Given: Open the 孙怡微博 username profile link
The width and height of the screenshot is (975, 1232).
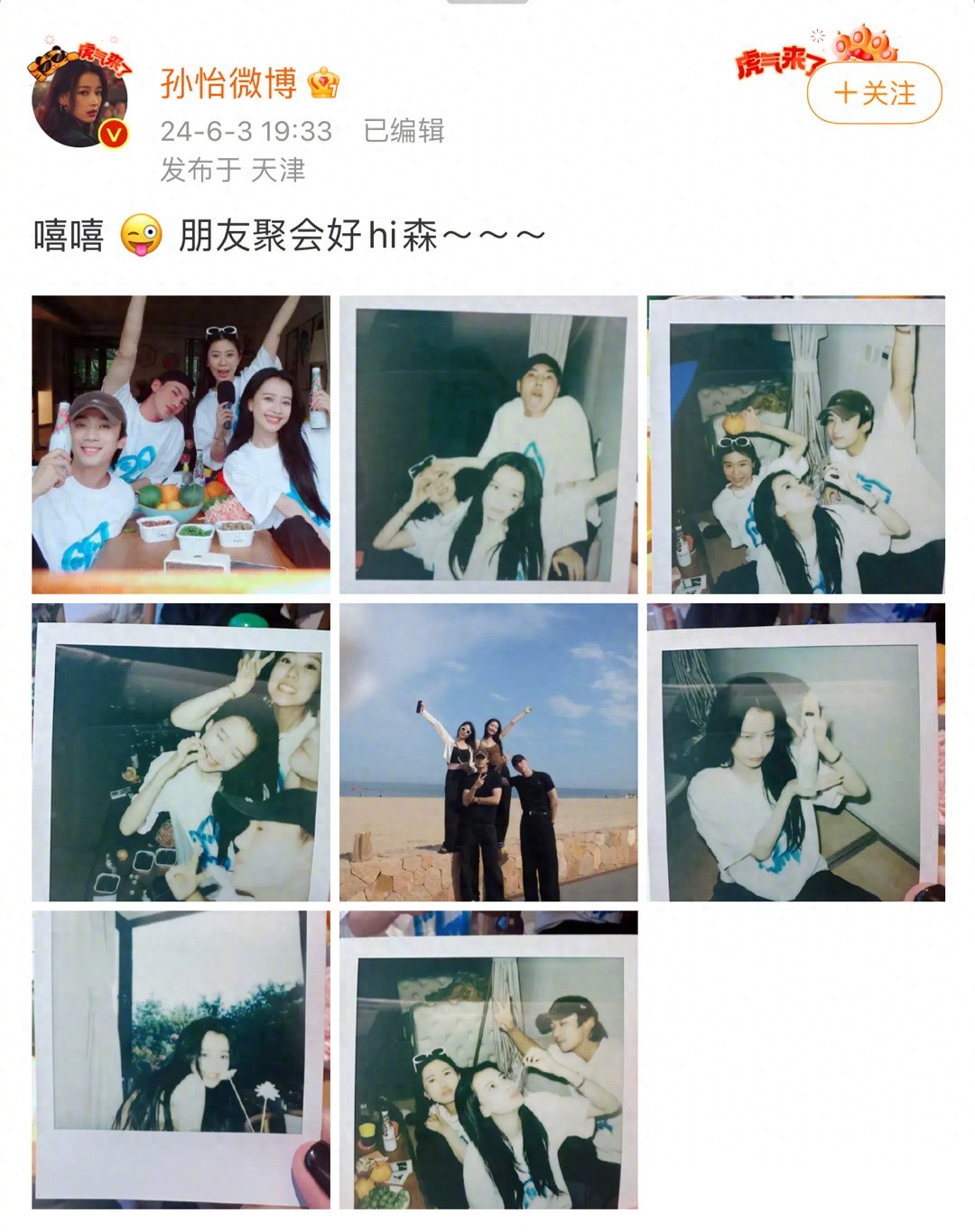Looking at the screenshot, I should [x=228, y=84].
